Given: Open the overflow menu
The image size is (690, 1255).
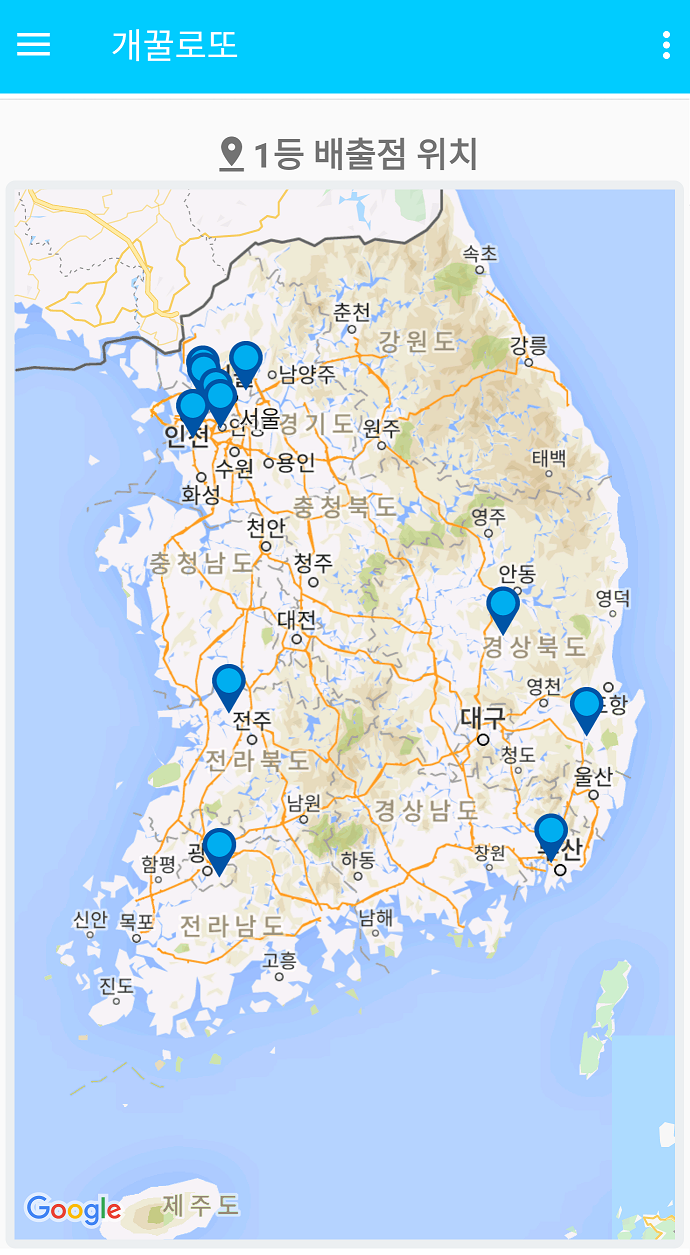Looking at the screenshot, I should pyautogui.click(x=666, y=45).
